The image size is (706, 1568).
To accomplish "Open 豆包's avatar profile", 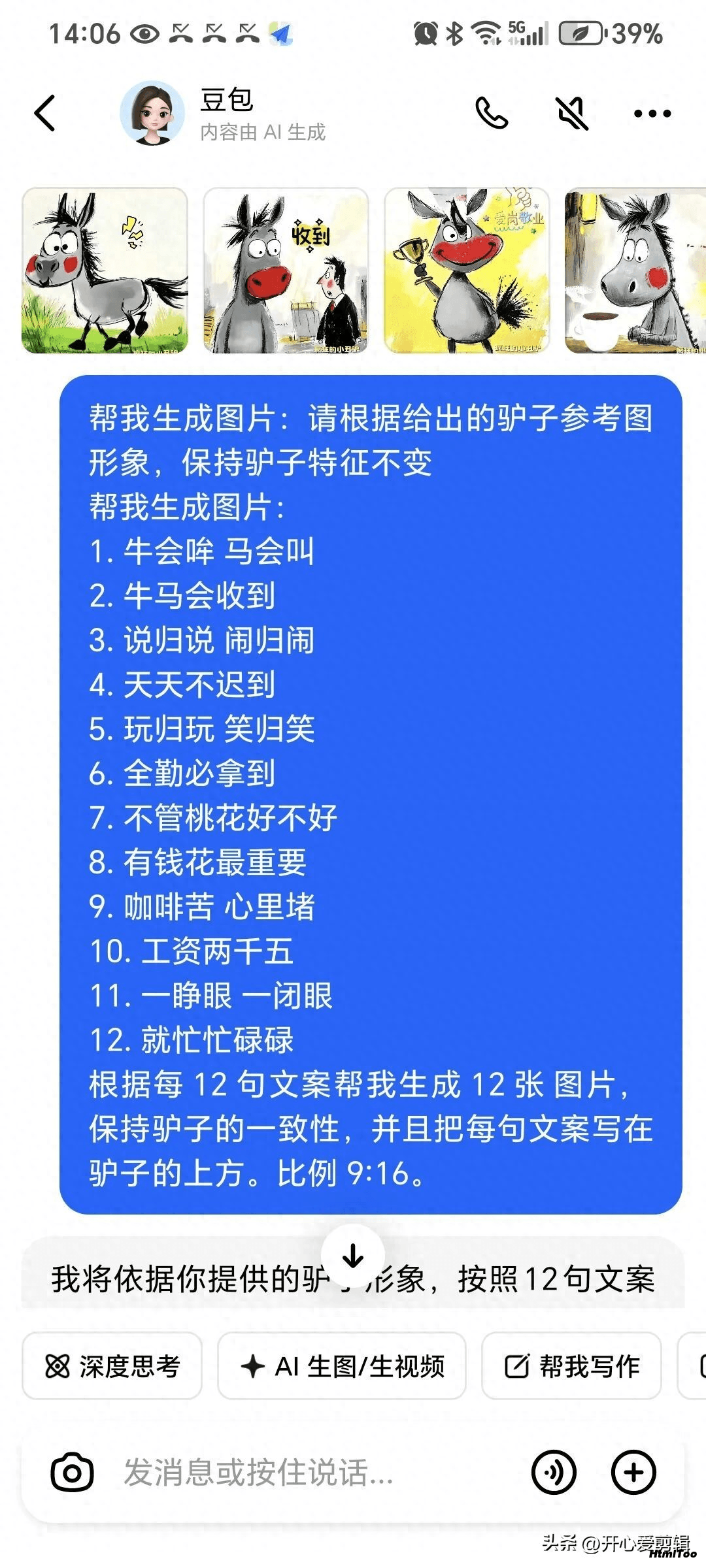I will coord(152,113).
